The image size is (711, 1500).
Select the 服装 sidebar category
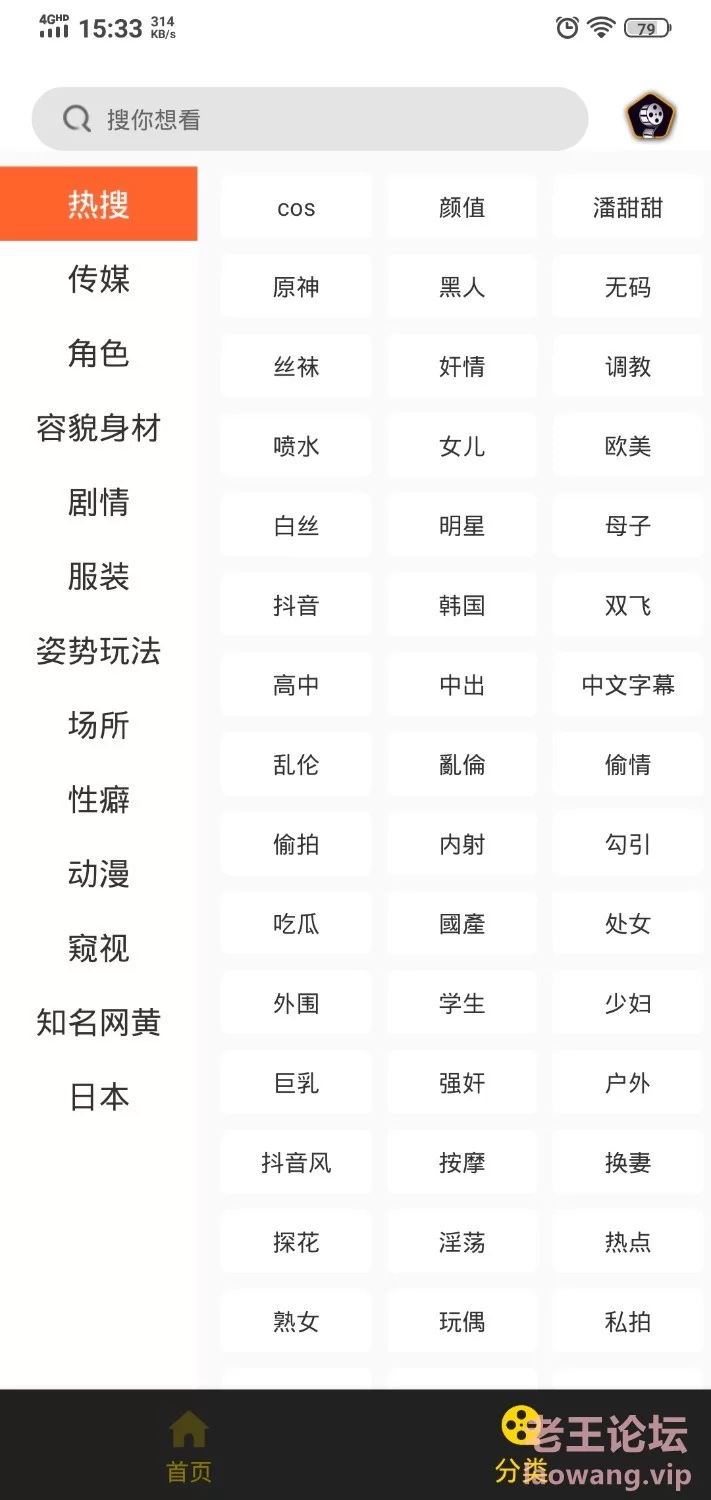(x=99, y=576)
